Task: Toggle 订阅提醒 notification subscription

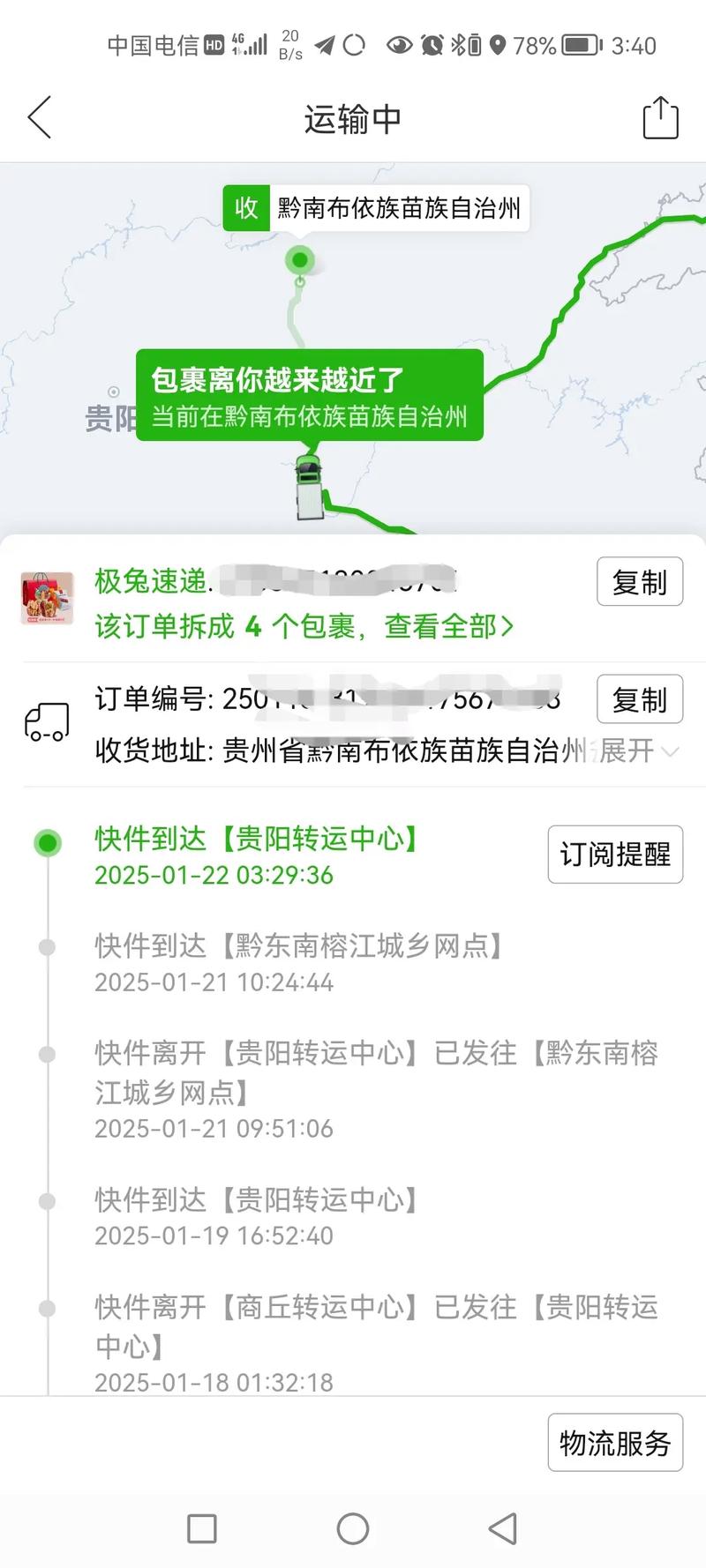Action: 615,853
